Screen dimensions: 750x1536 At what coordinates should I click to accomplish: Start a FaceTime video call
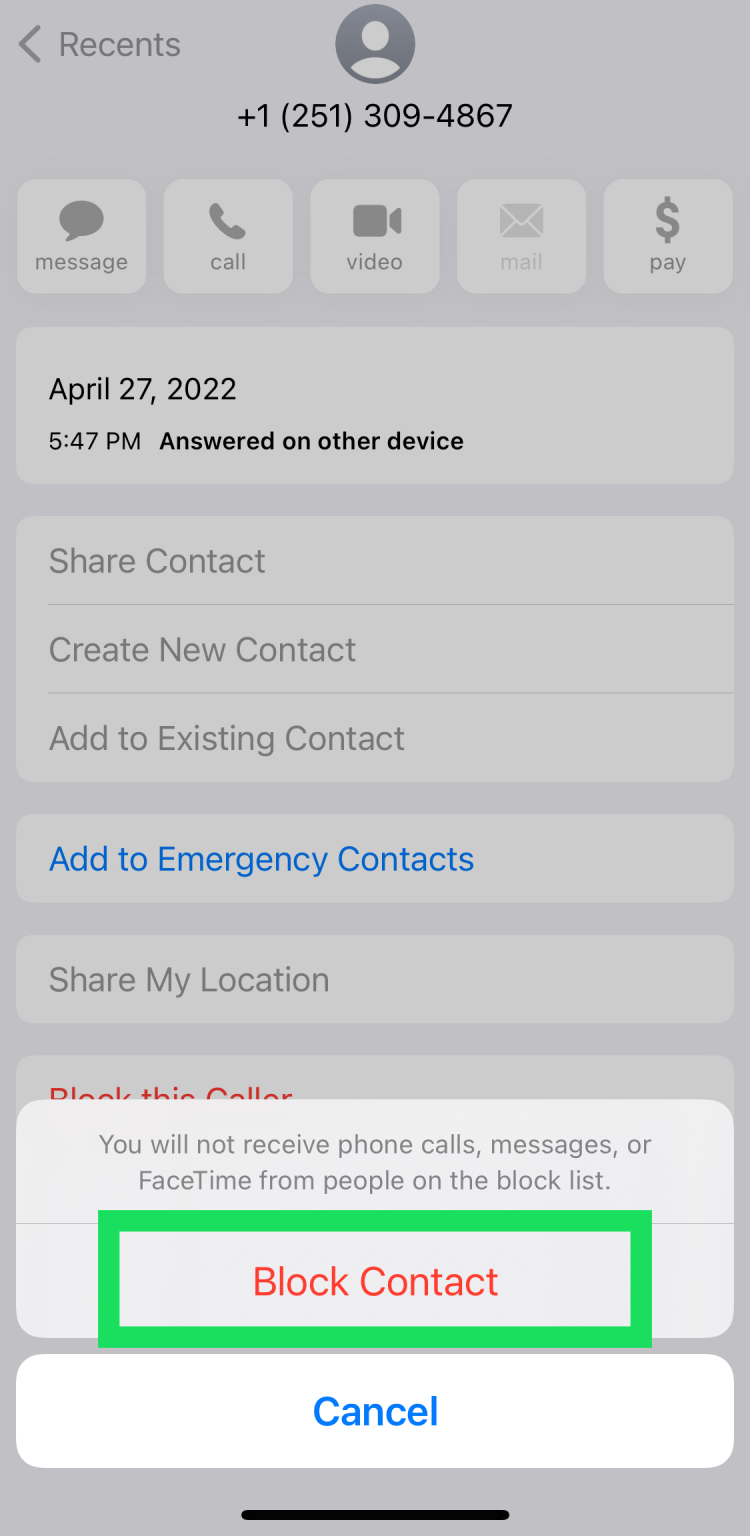click(x=375, y=236)
